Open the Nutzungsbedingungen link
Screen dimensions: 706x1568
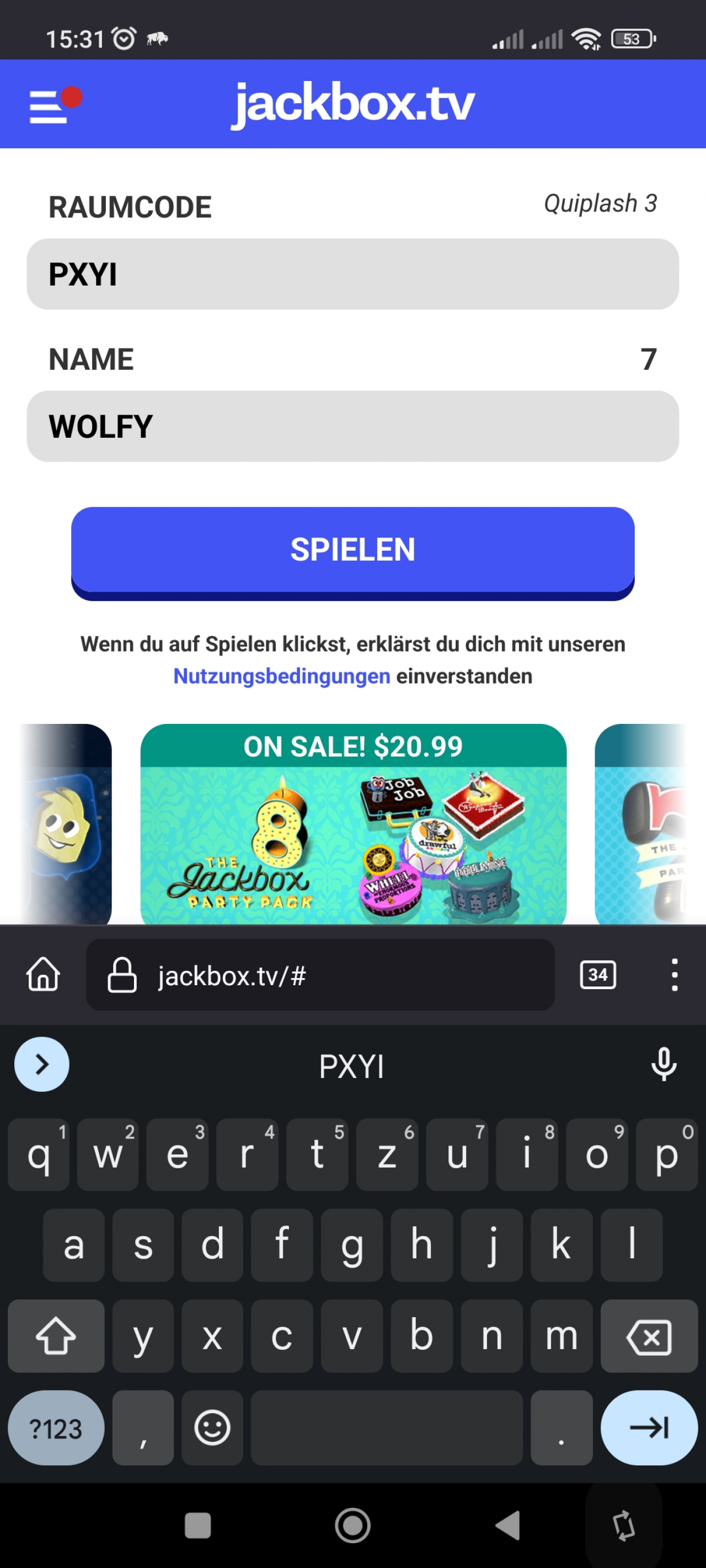[281, 675]
